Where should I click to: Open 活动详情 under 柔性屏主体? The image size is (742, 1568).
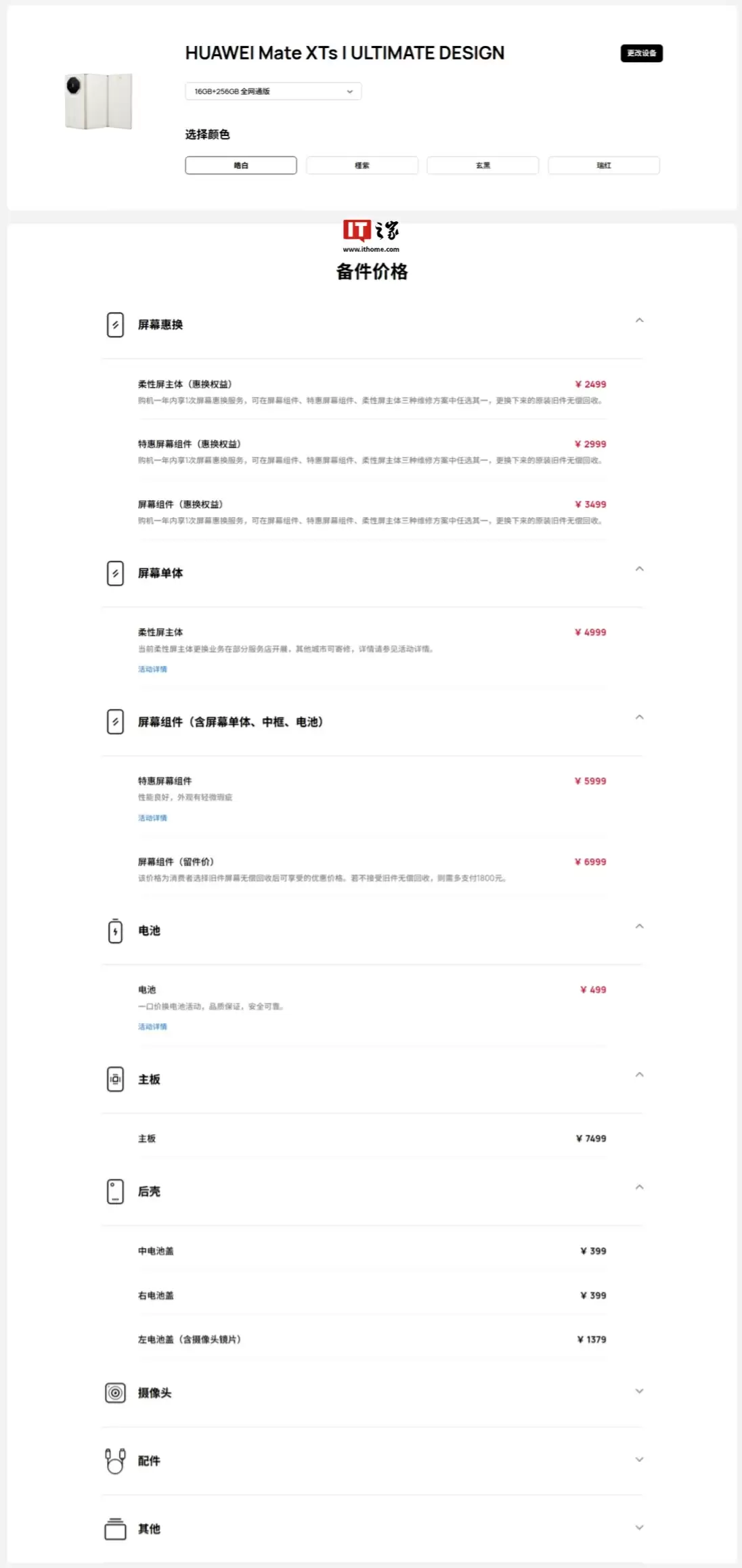[x=153, y=669]
